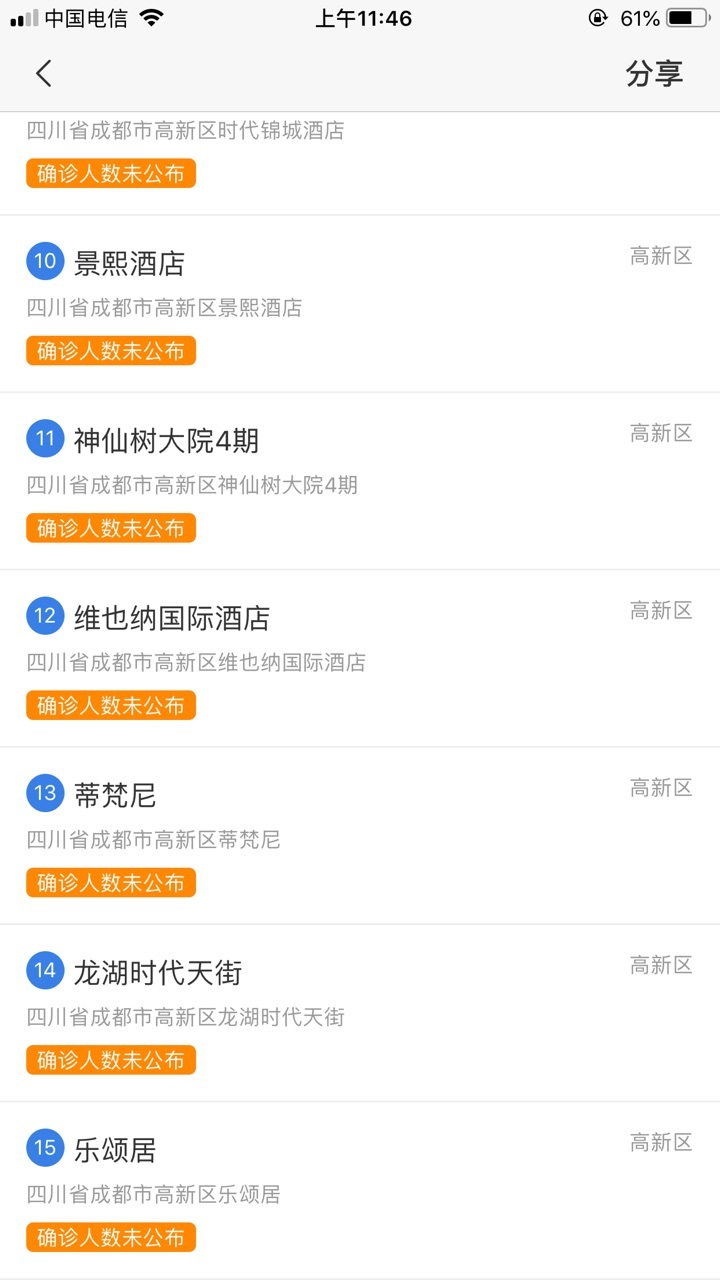
Task: Open the 景熙酒店 list entry
Action: pos(360,304)
